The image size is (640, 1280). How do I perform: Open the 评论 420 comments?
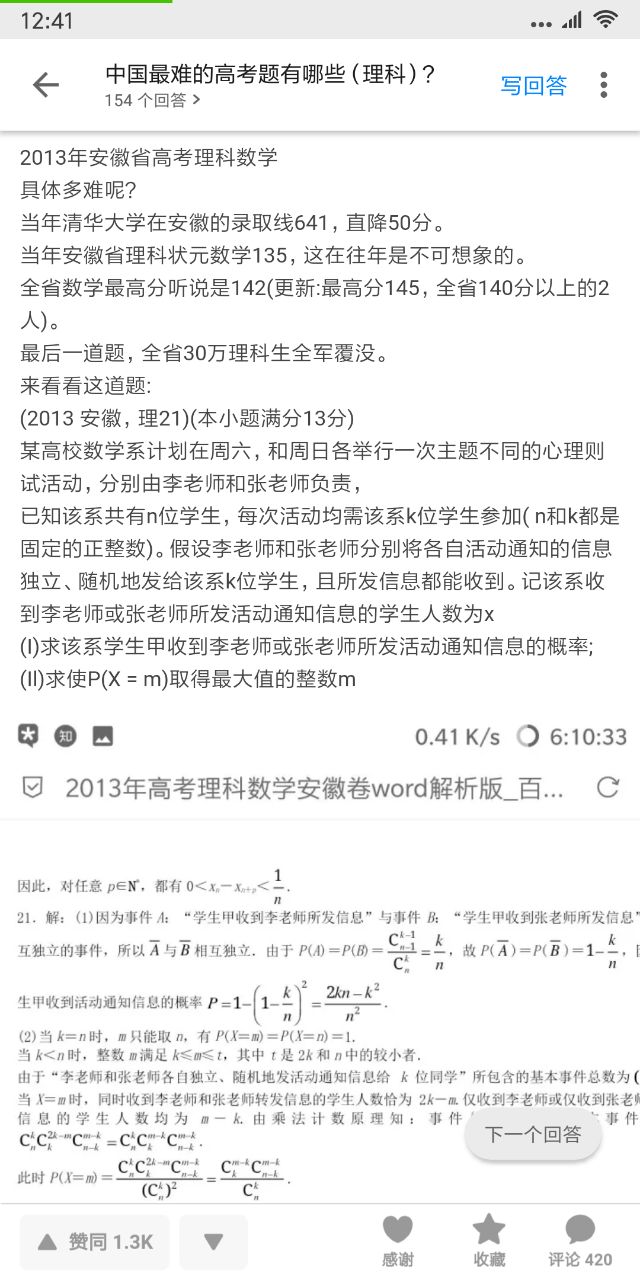tap(580, 1242)
